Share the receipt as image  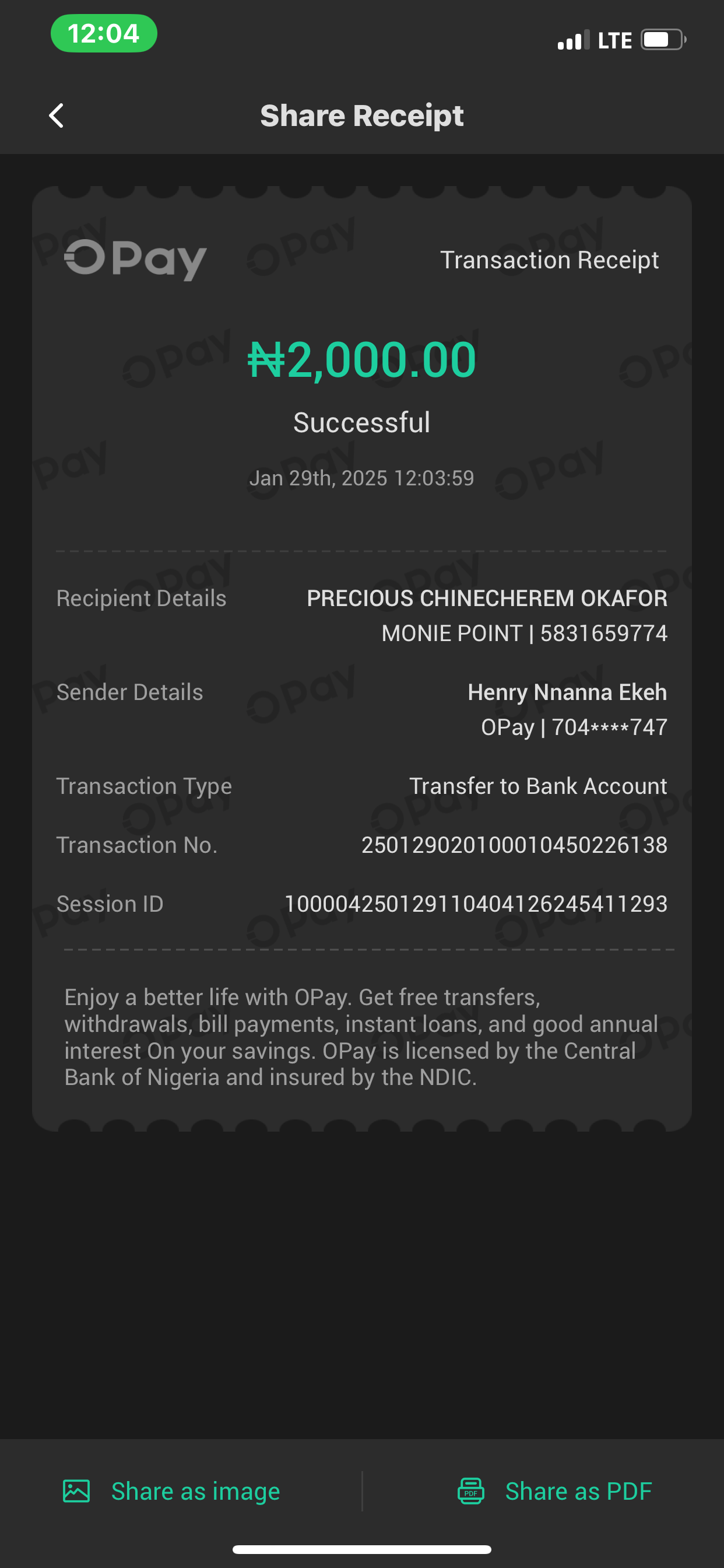click(172, 1490)
